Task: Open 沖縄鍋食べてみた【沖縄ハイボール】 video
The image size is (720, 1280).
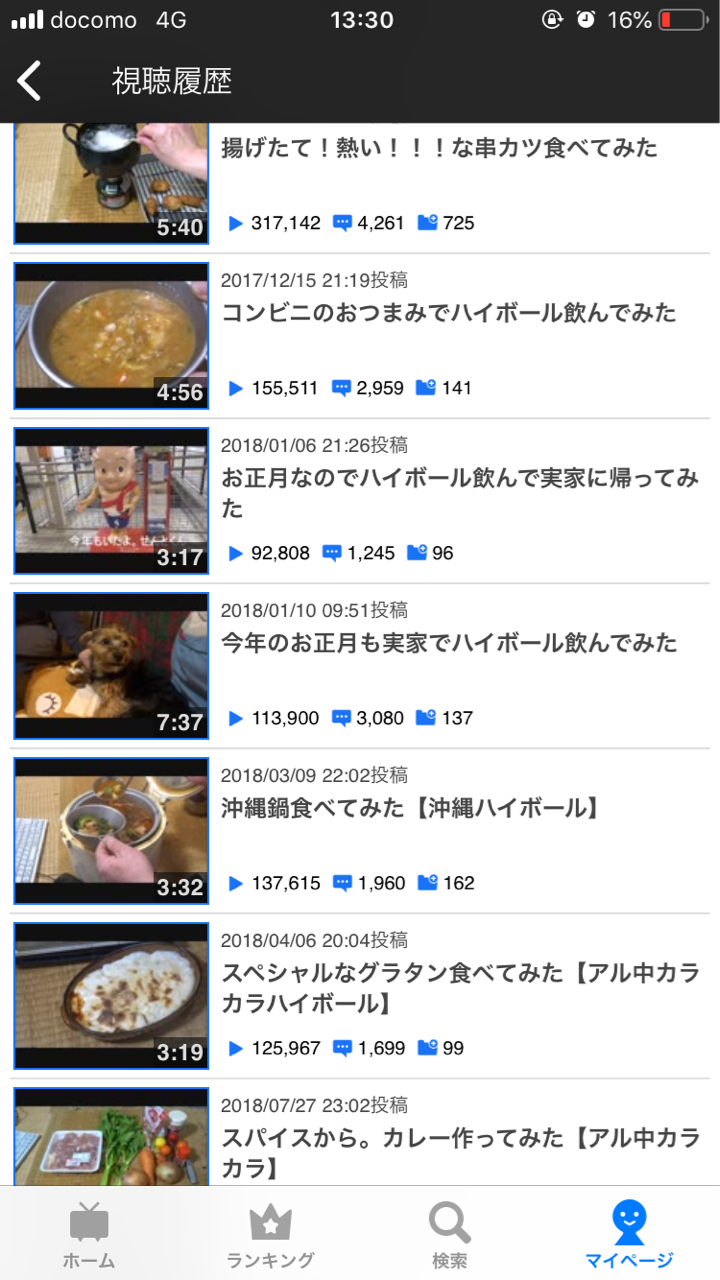Action: click(x=360, y=831)
